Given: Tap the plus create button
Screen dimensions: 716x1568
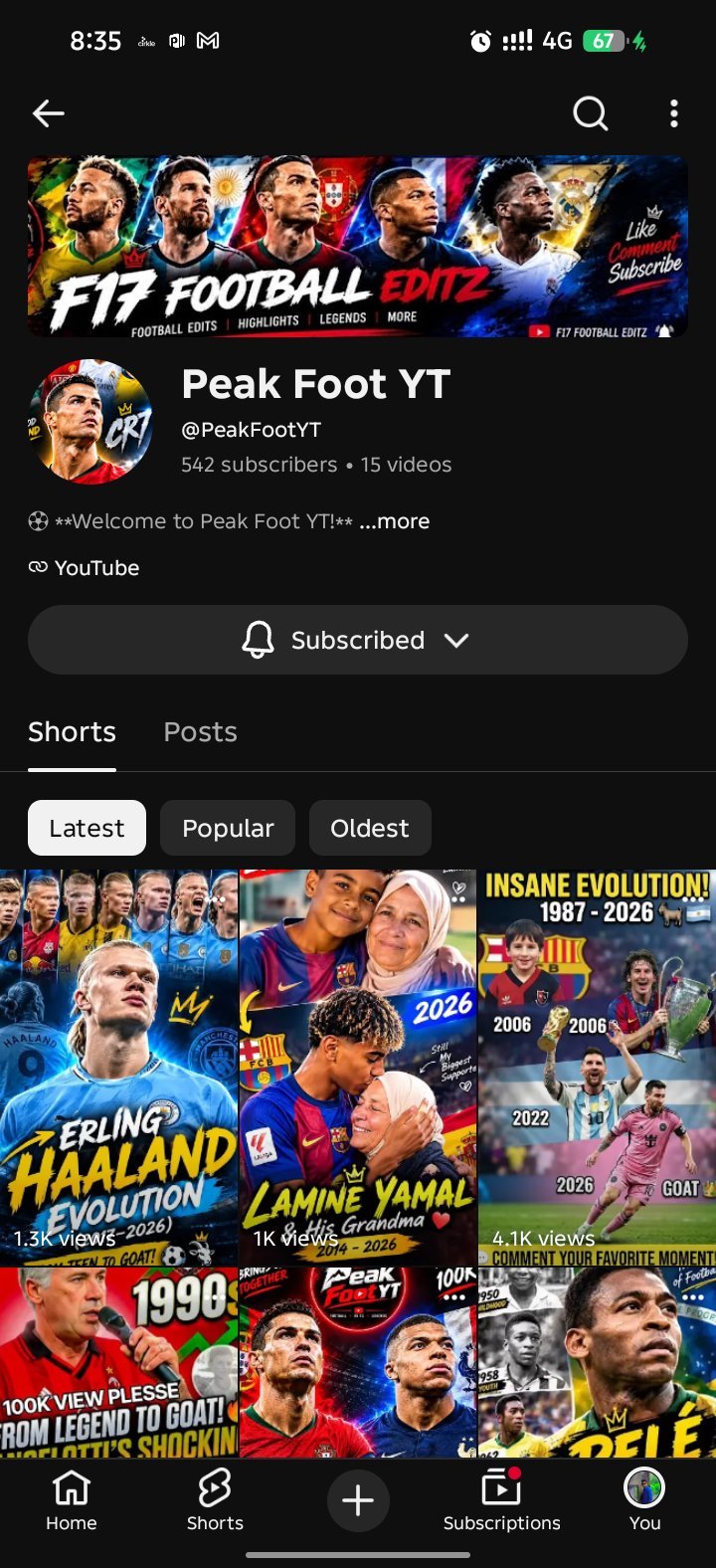Looking at the screenshot, I should (x=358, y=1500).
